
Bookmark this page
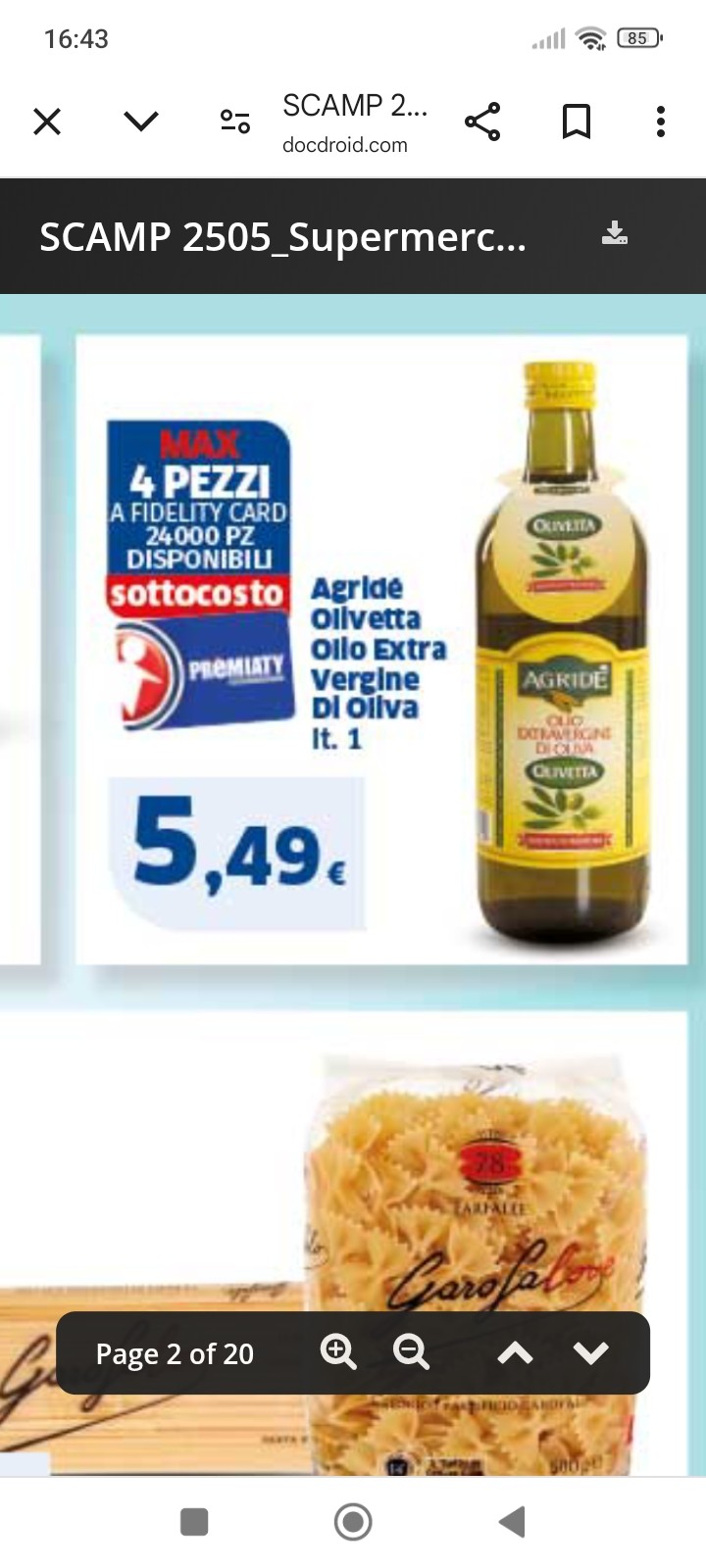(577, 122)
